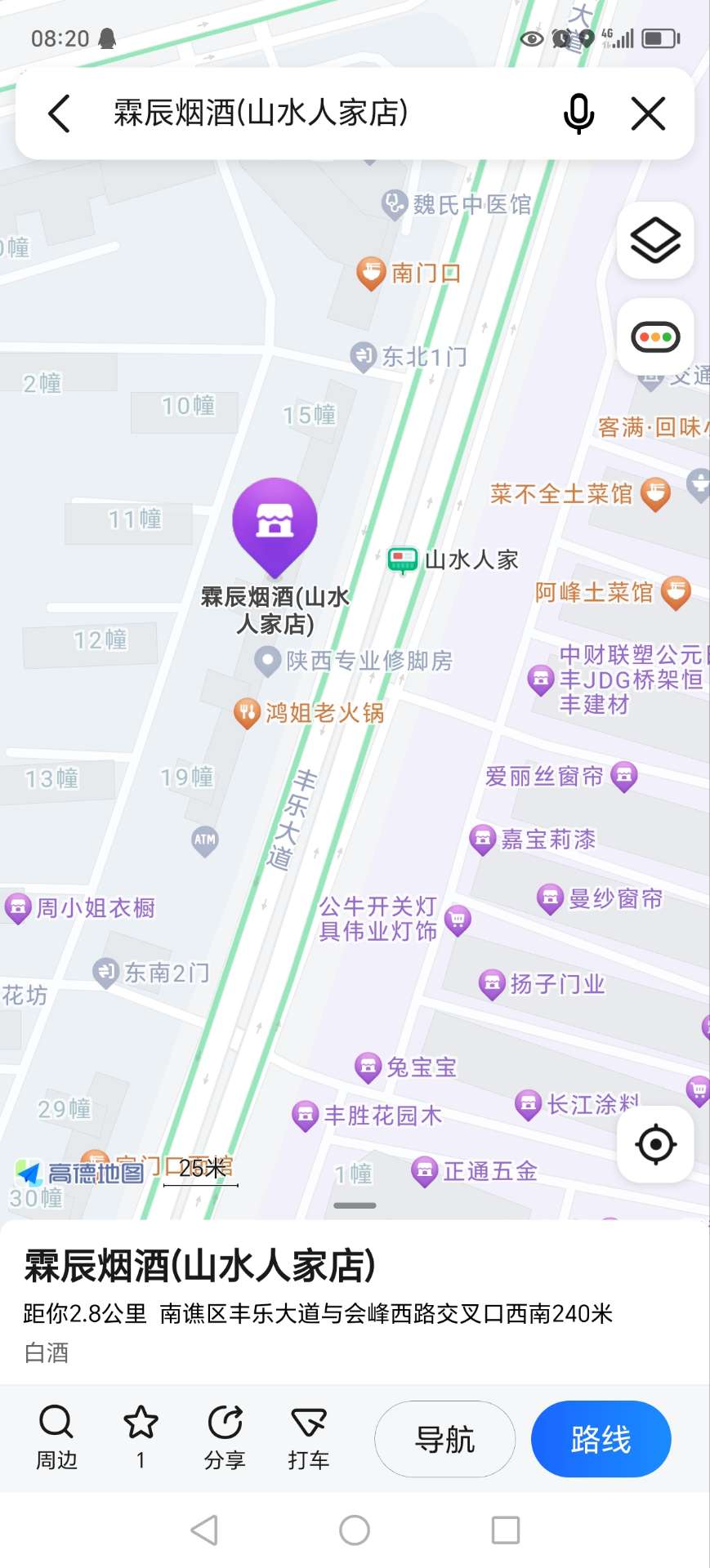Go back from the search result

tap(60, 114)
